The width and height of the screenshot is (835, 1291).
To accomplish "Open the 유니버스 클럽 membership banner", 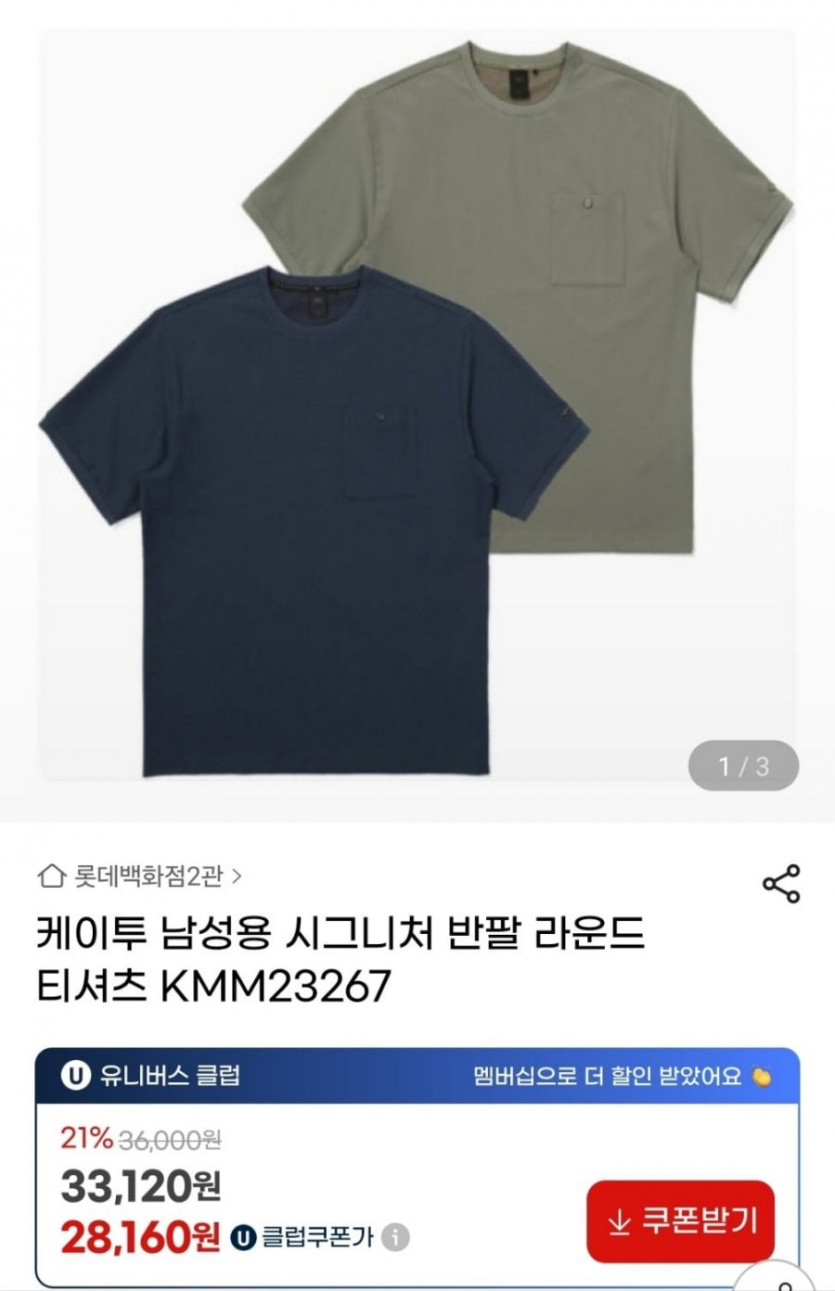I will [417, 1076].
